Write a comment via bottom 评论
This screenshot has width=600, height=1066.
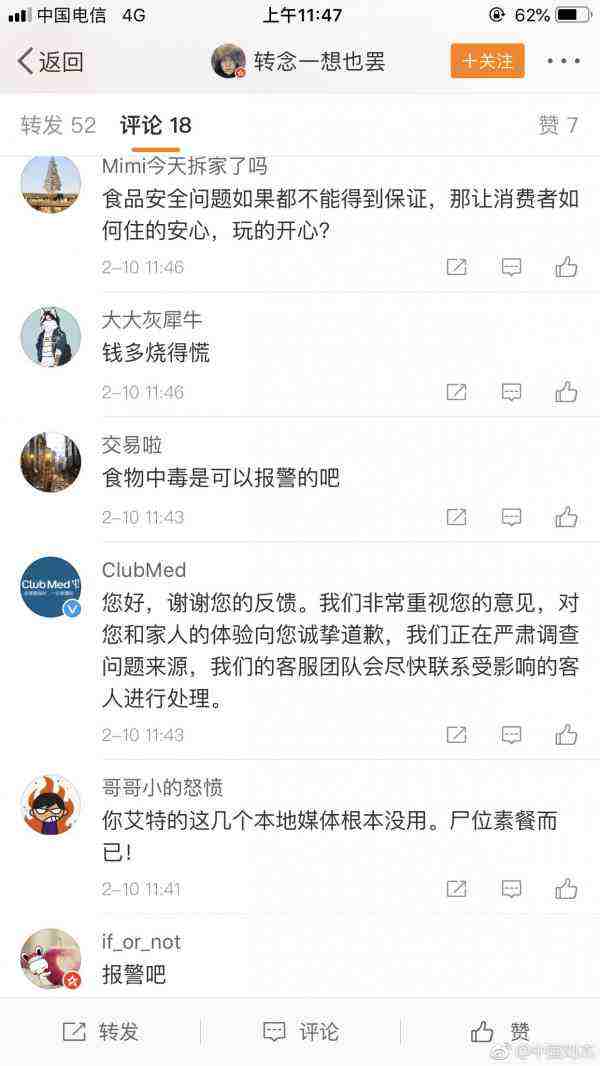click(x=300, y=1031)
